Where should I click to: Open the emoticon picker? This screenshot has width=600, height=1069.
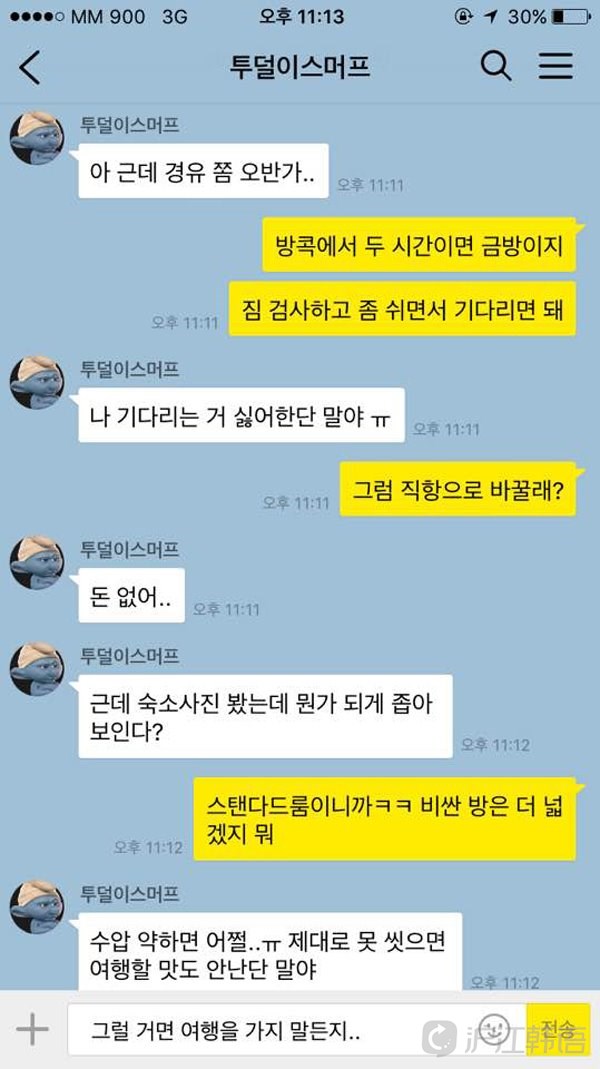[495, 1030]
